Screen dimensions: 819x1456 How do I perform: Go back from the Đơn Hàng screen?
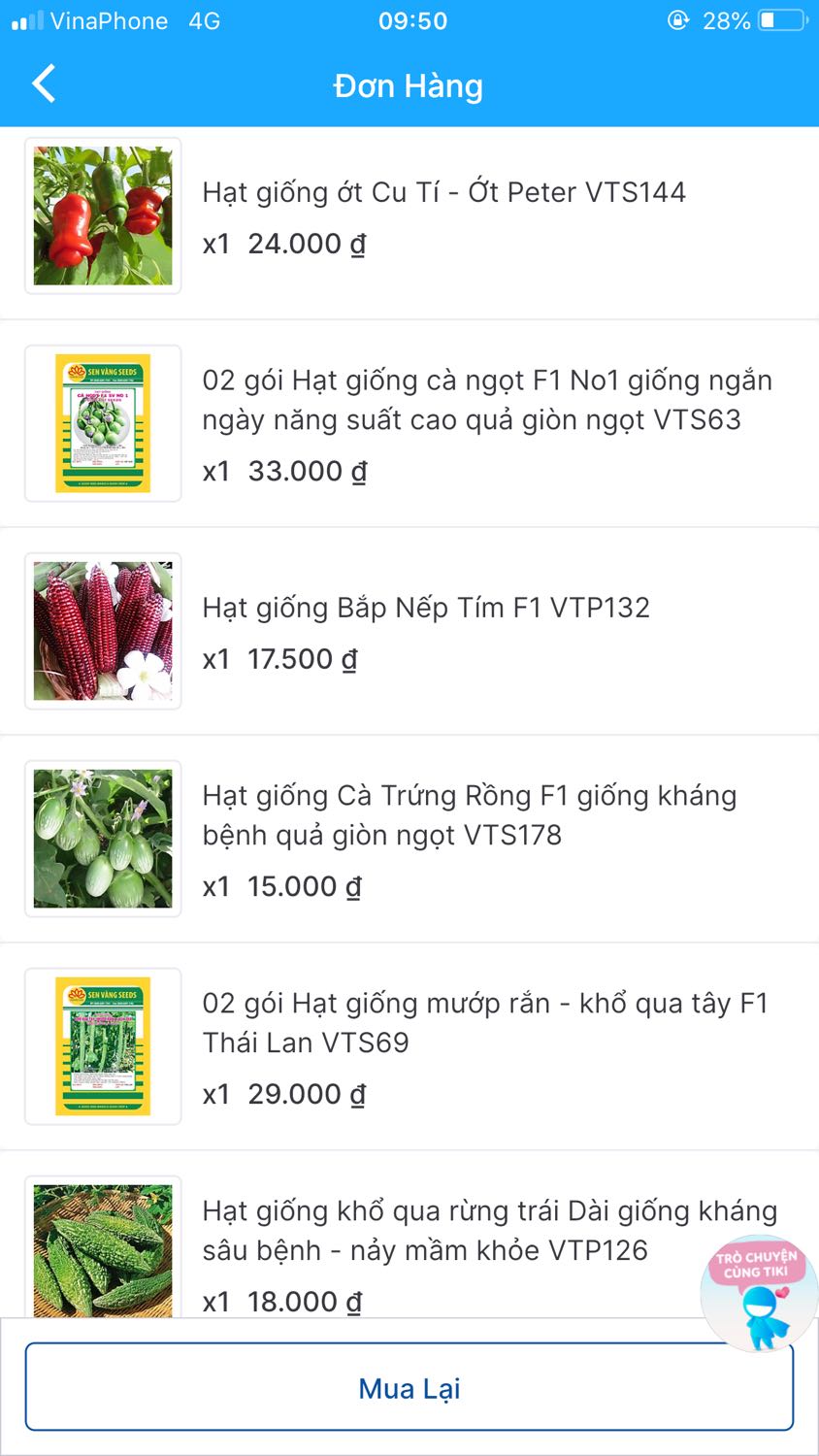click(x=44, y=84)
